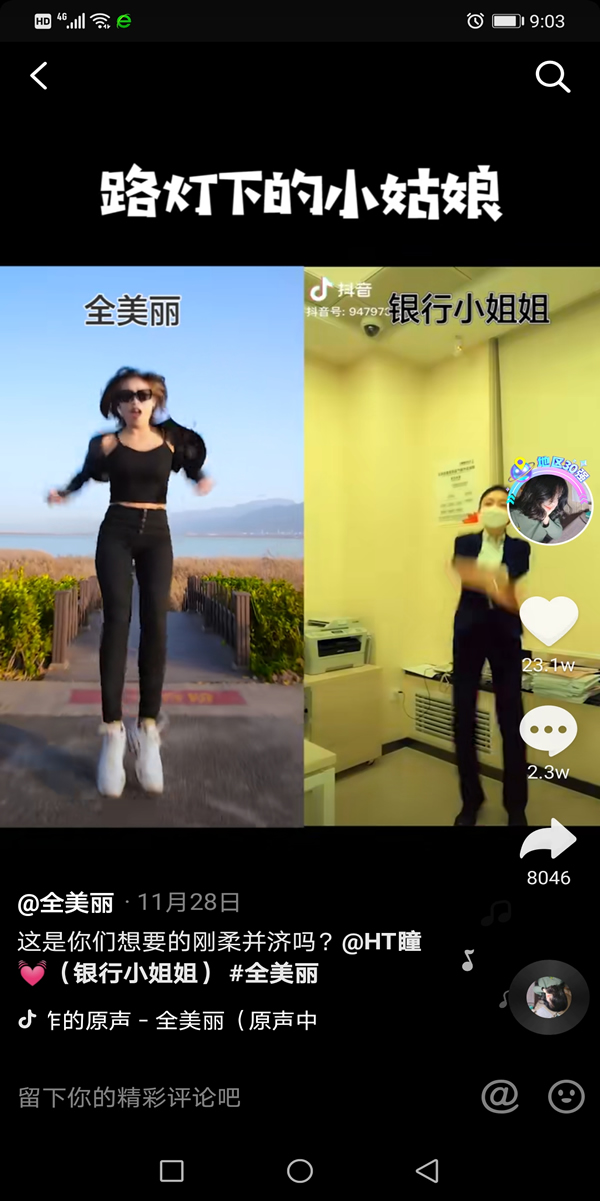This screenshot has height=1201, width=600.
Task: Go back using the top-left arrow
Action: click(39, 76)
